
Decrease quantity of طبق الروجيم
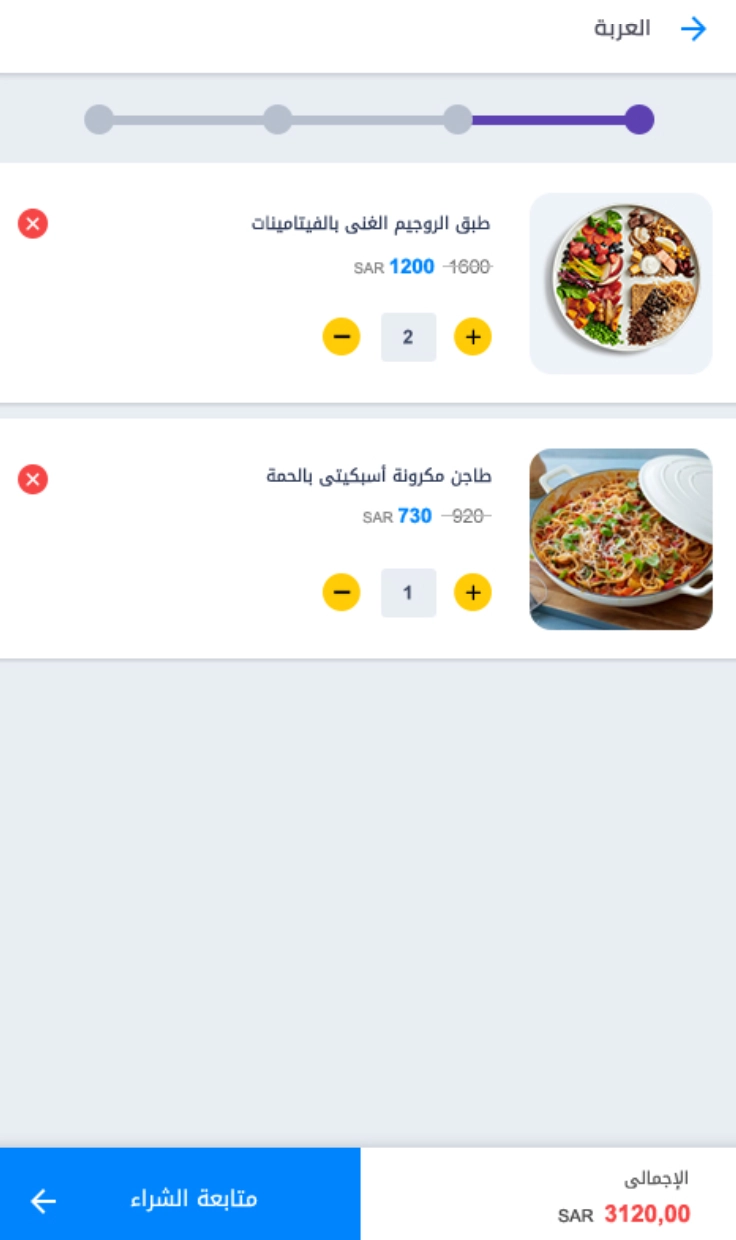(341, 337)
